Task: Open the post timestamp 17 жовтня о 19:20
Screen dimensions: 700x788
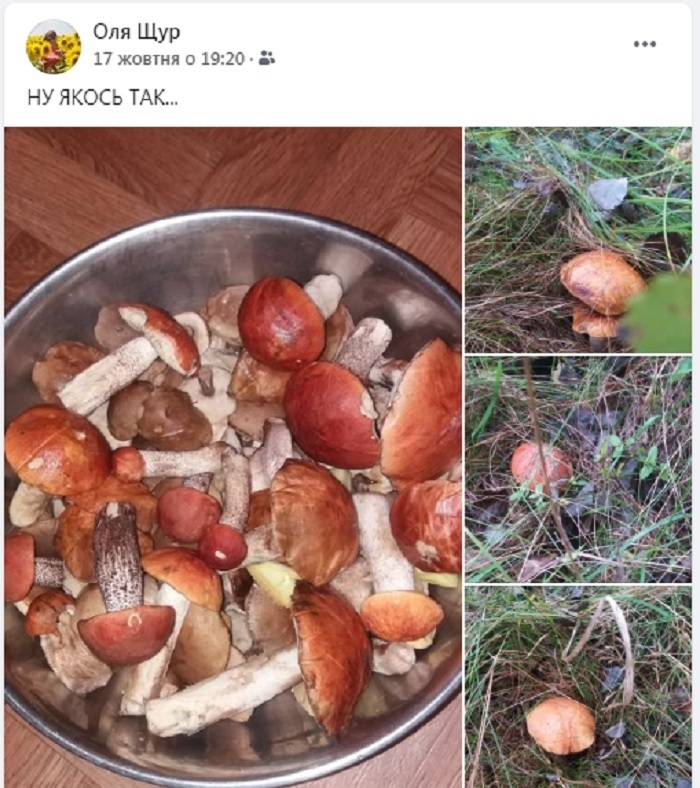Action: 168,59
